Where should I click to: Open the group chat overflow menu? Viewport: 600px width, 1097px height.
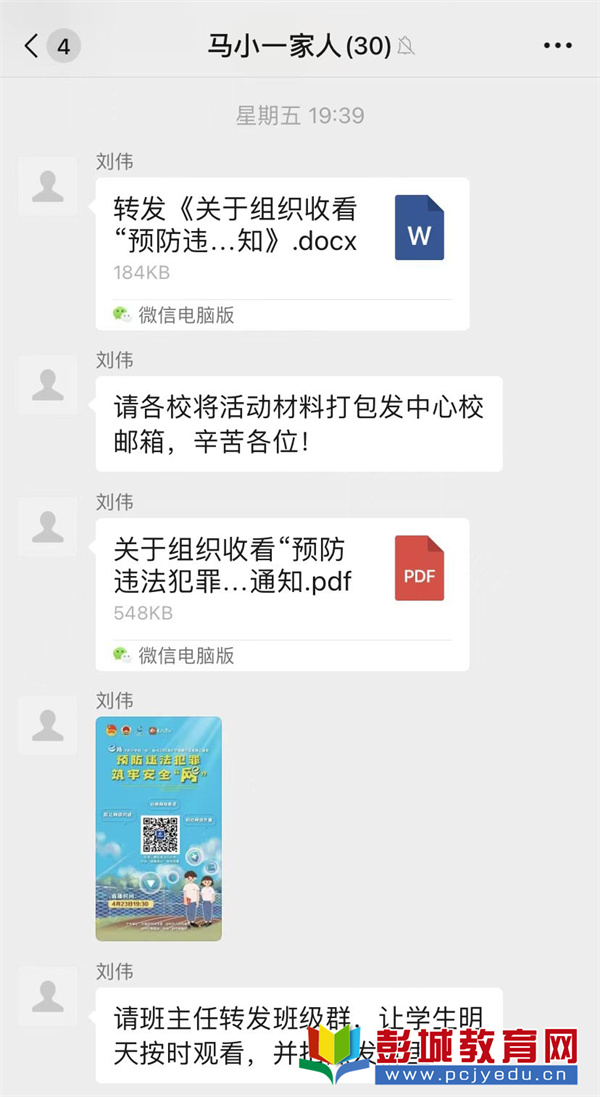coord(557,46)
